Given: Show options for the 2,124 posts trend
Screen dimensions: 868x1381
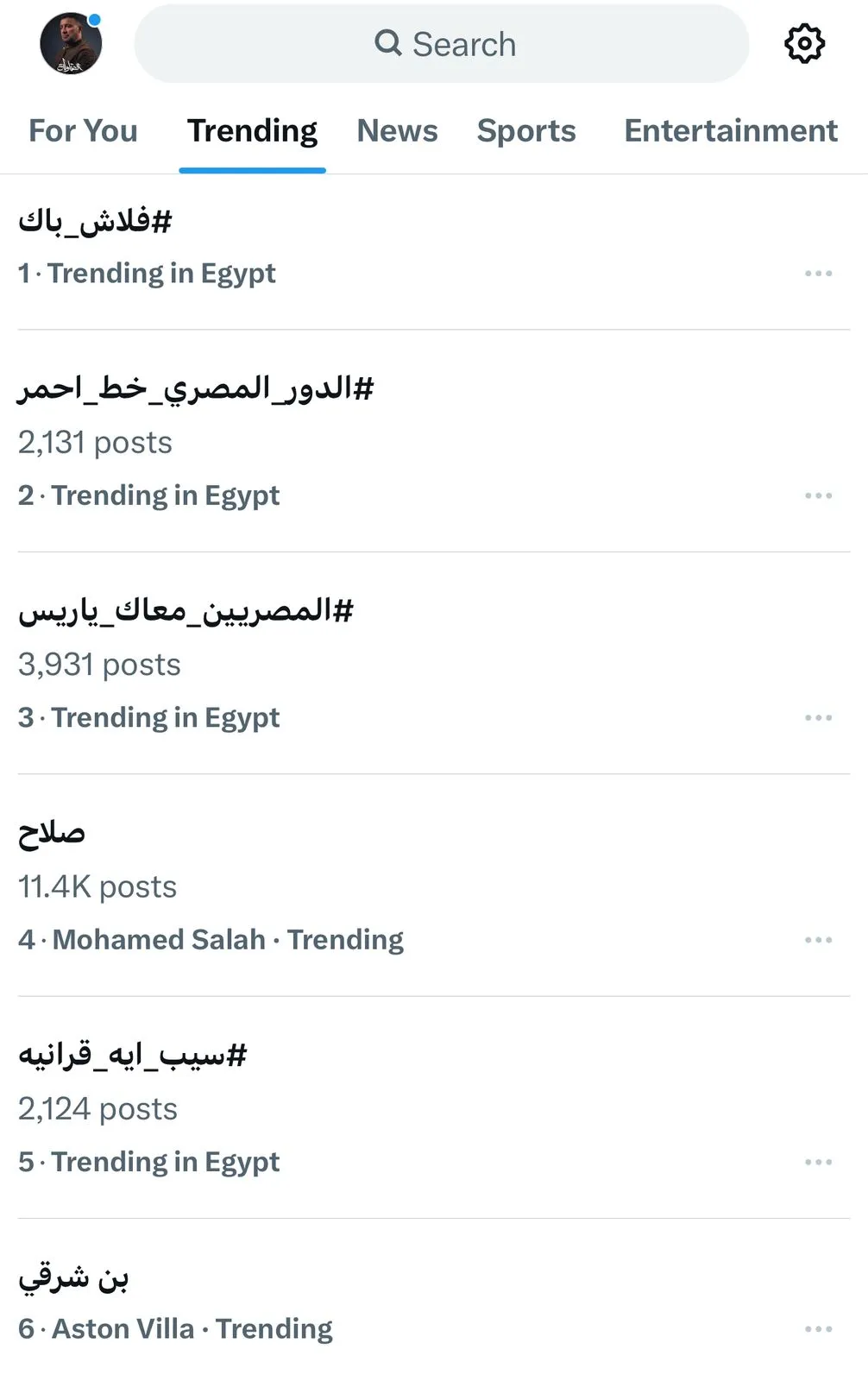Looking at the screenshot, I should click(818, 1162).
